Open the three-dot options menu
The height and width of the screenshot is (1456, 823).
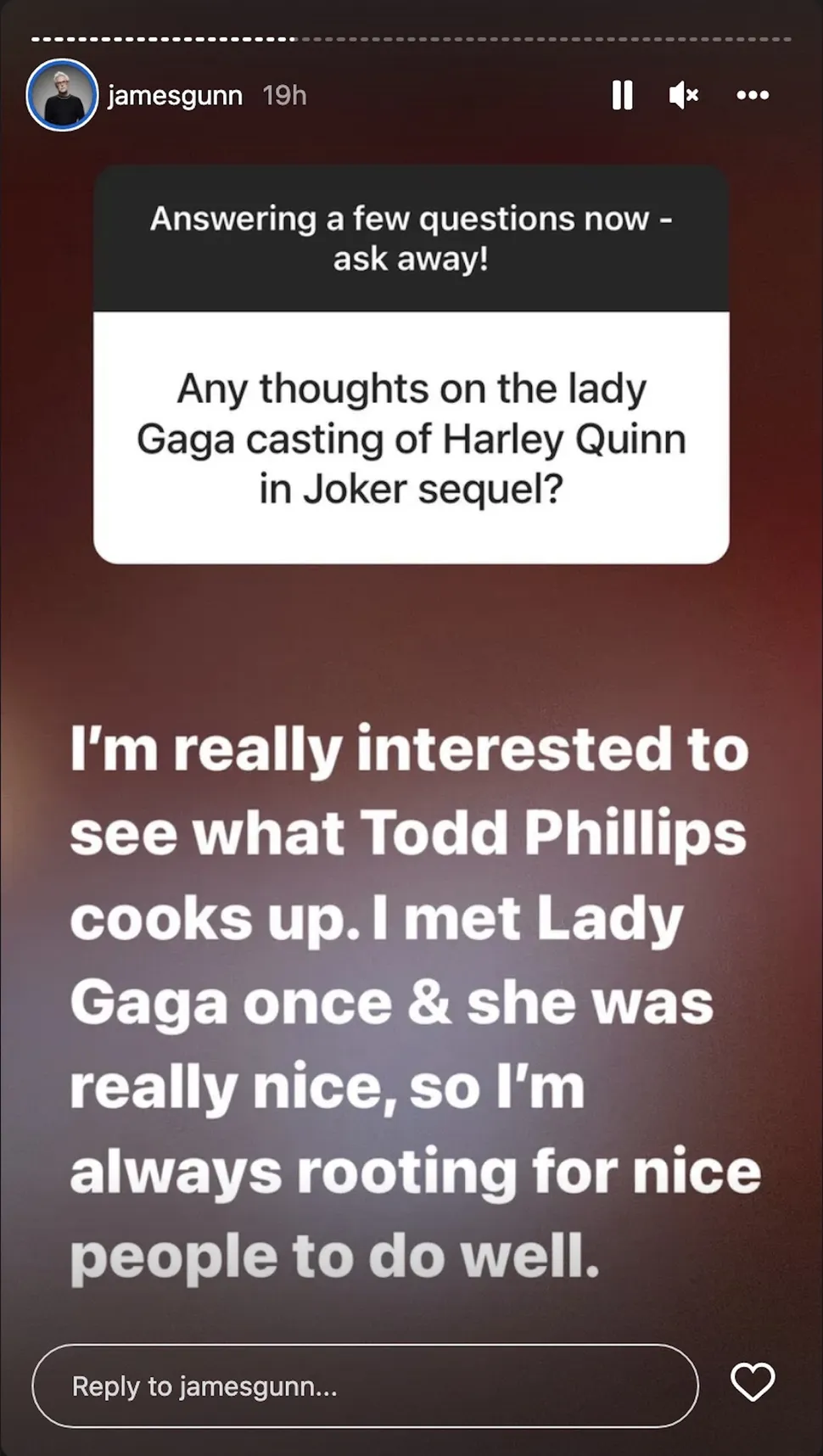(753, 95)
